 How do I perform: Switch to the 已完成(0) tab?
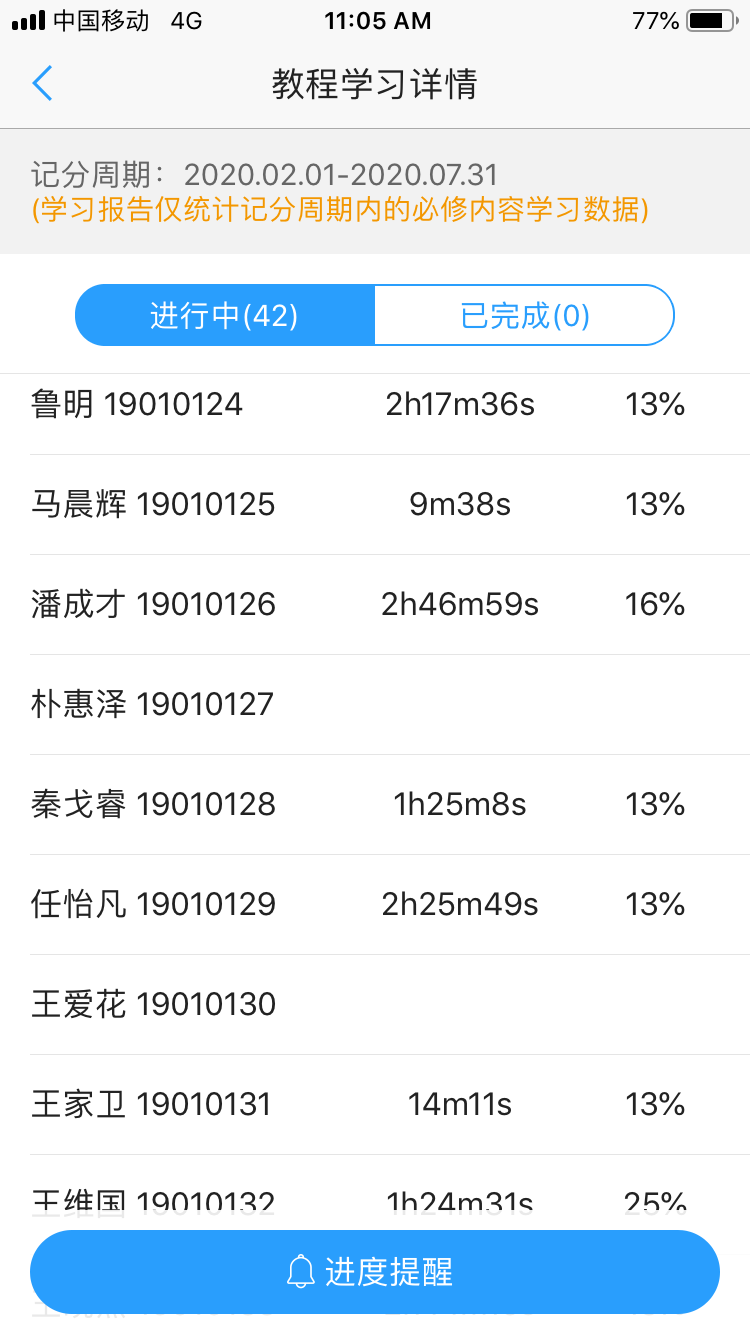524,316
